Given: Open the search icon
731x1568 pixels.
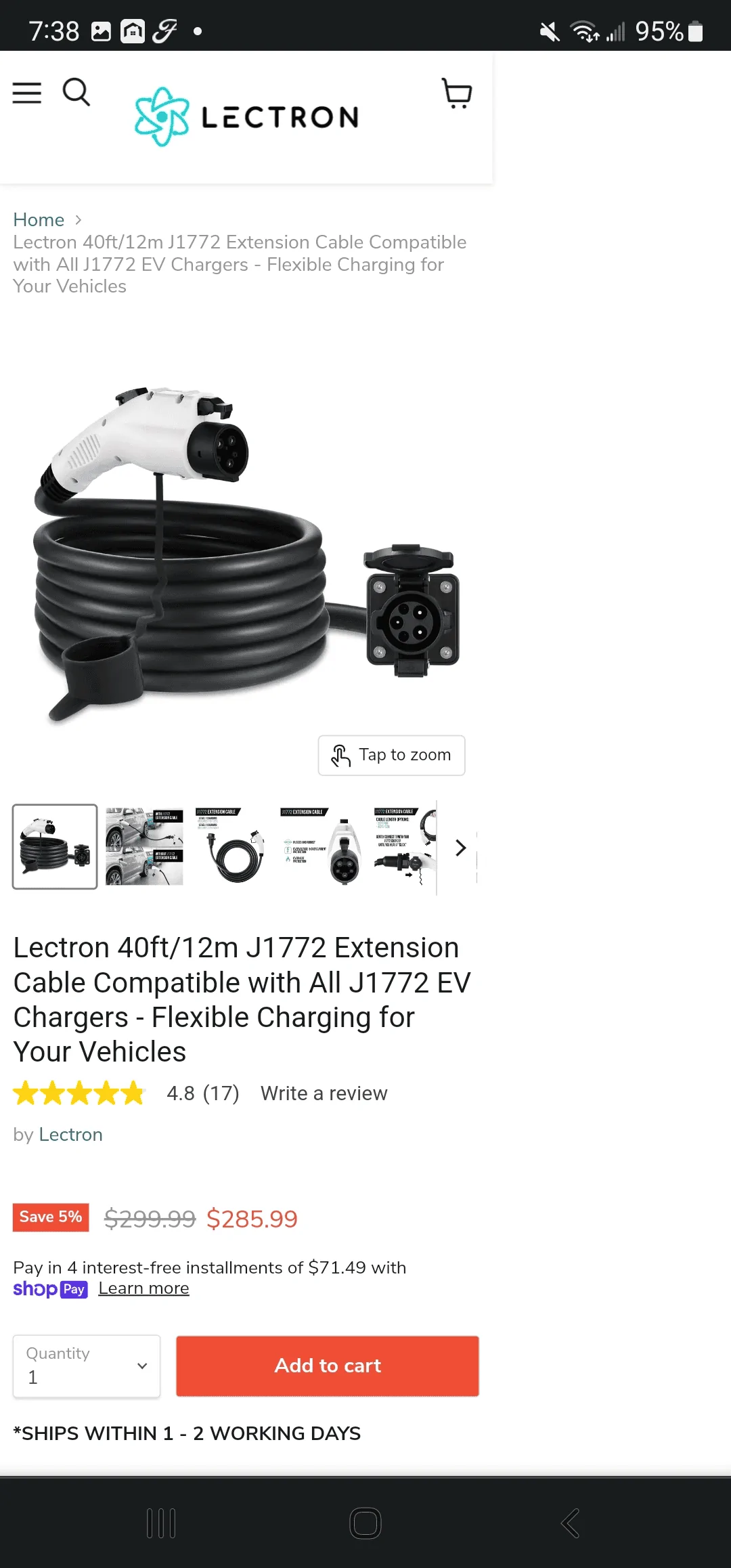Looking at the screenshot, I should 76,92.
